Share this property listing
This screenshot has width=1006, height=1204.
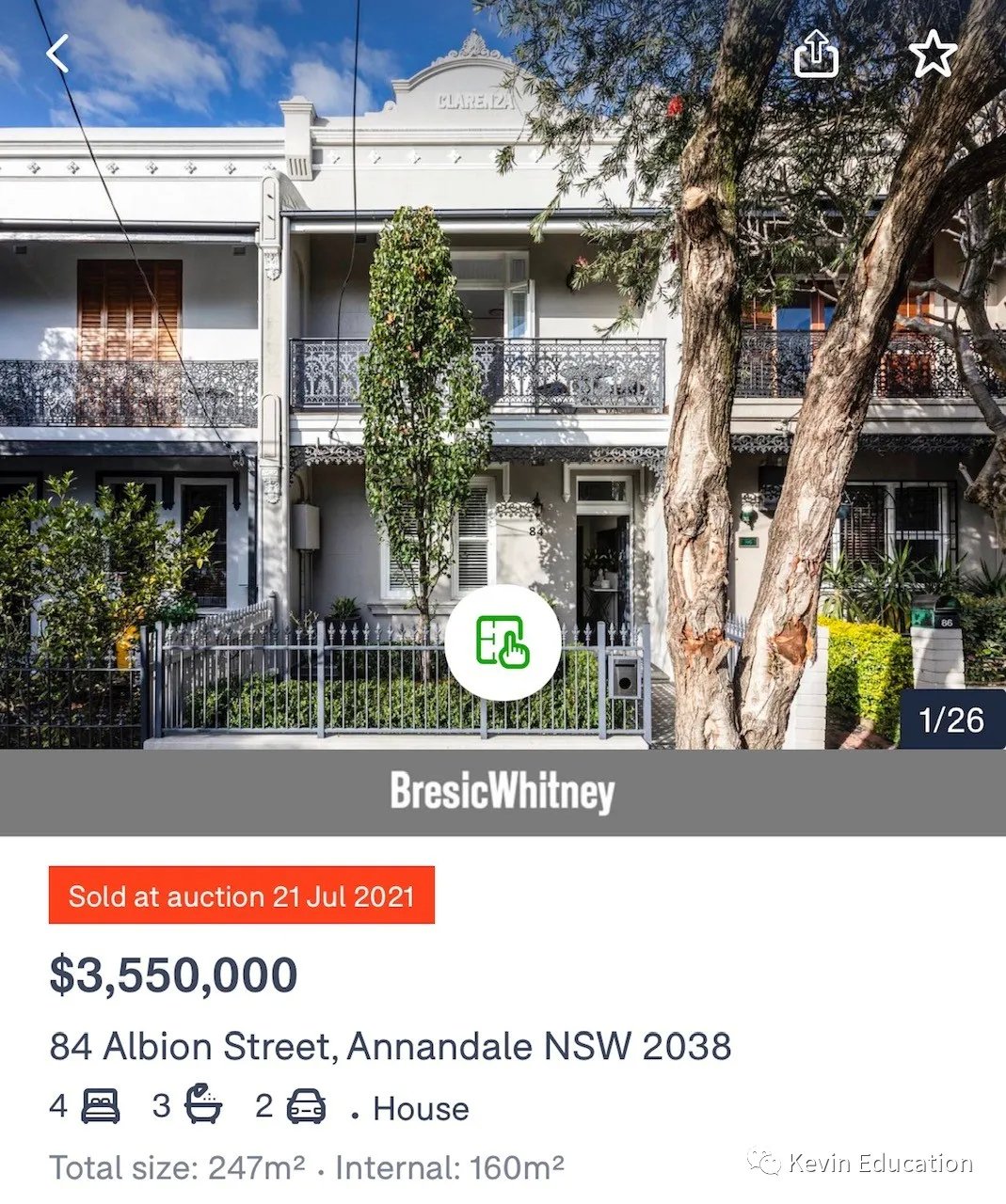click(x=816, y=54)
